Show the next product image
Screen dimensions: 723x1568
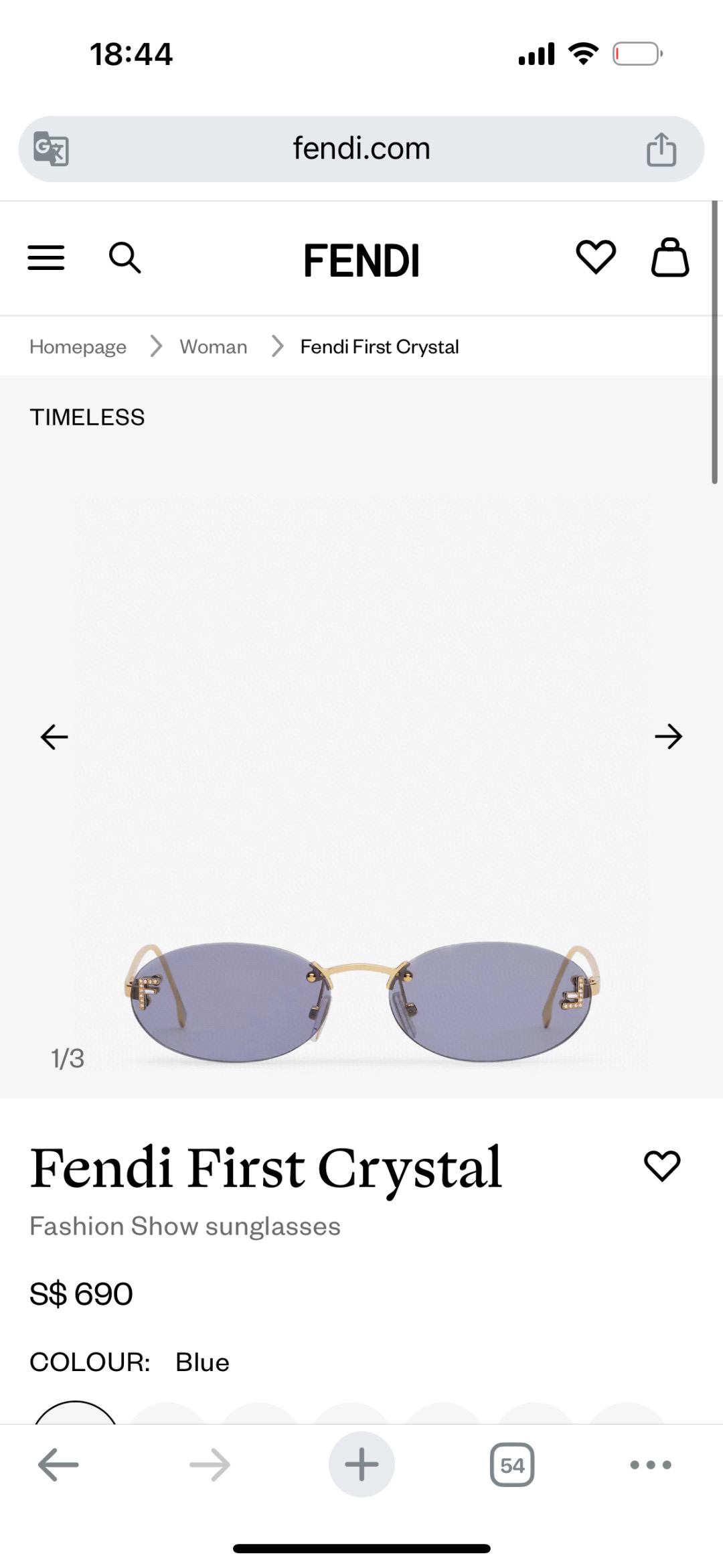tap(668, 737)
